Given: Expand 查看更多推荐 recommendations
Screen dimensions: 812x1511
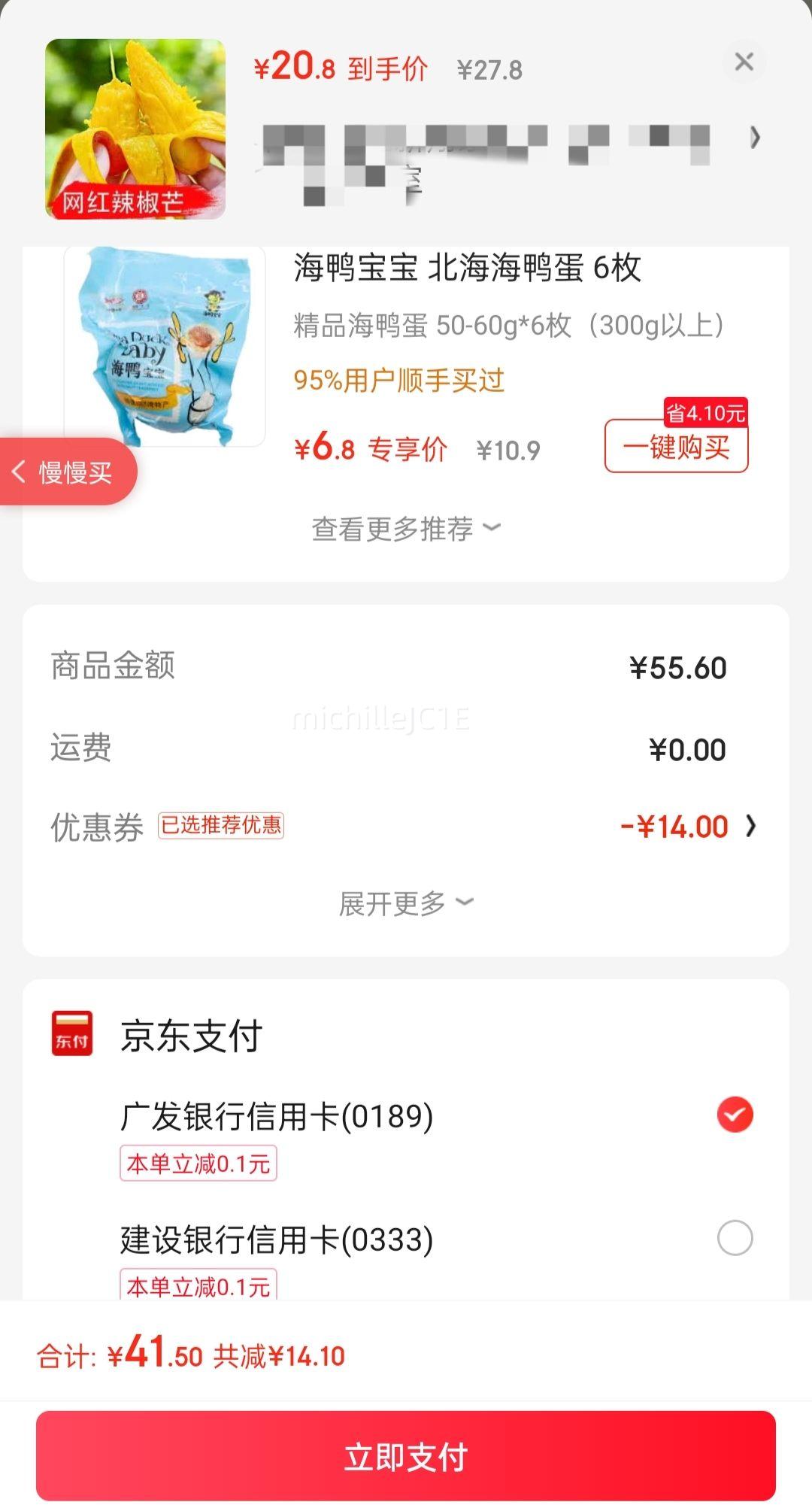Looking at the screenshot, I should (406, 529).
